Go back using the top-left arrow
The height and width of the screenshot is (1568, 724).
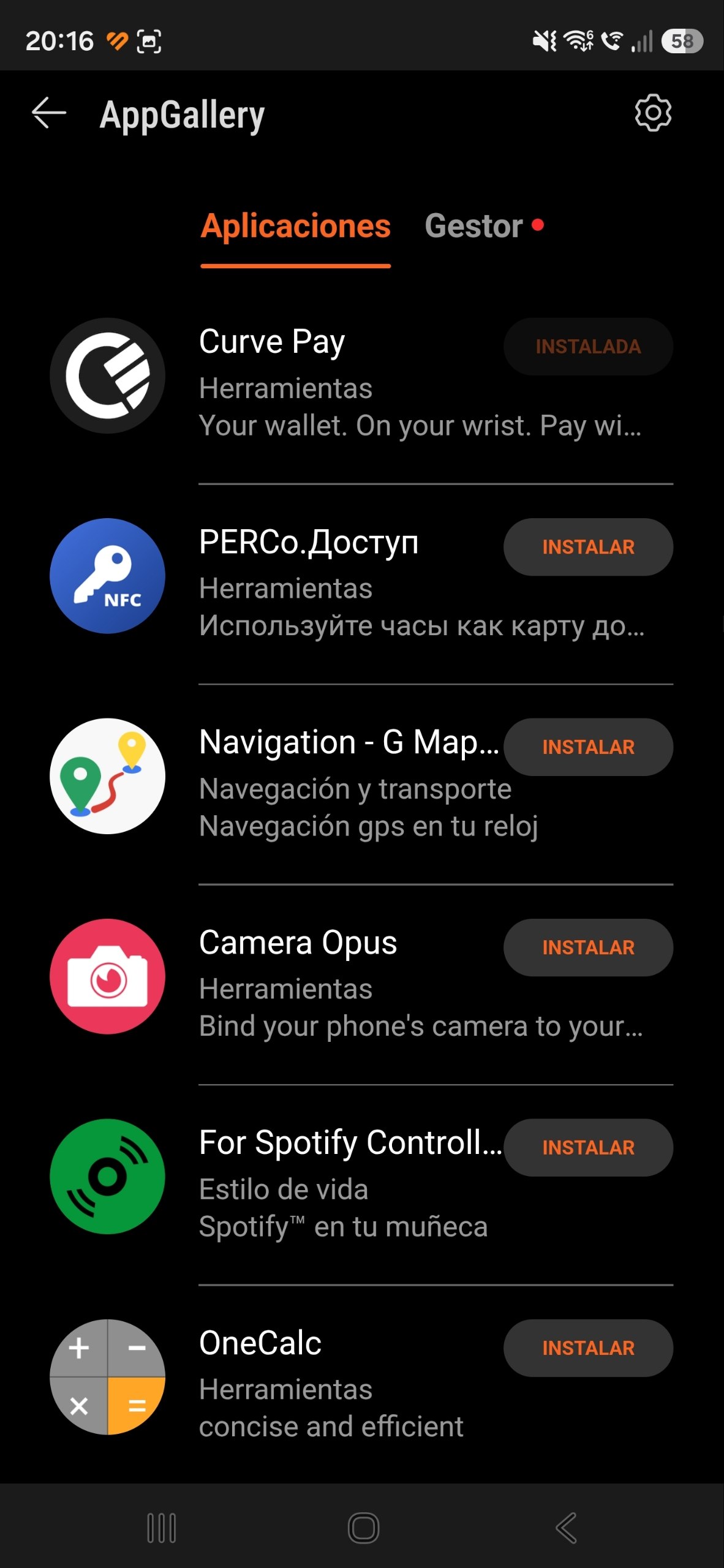(x=49, y=113)
